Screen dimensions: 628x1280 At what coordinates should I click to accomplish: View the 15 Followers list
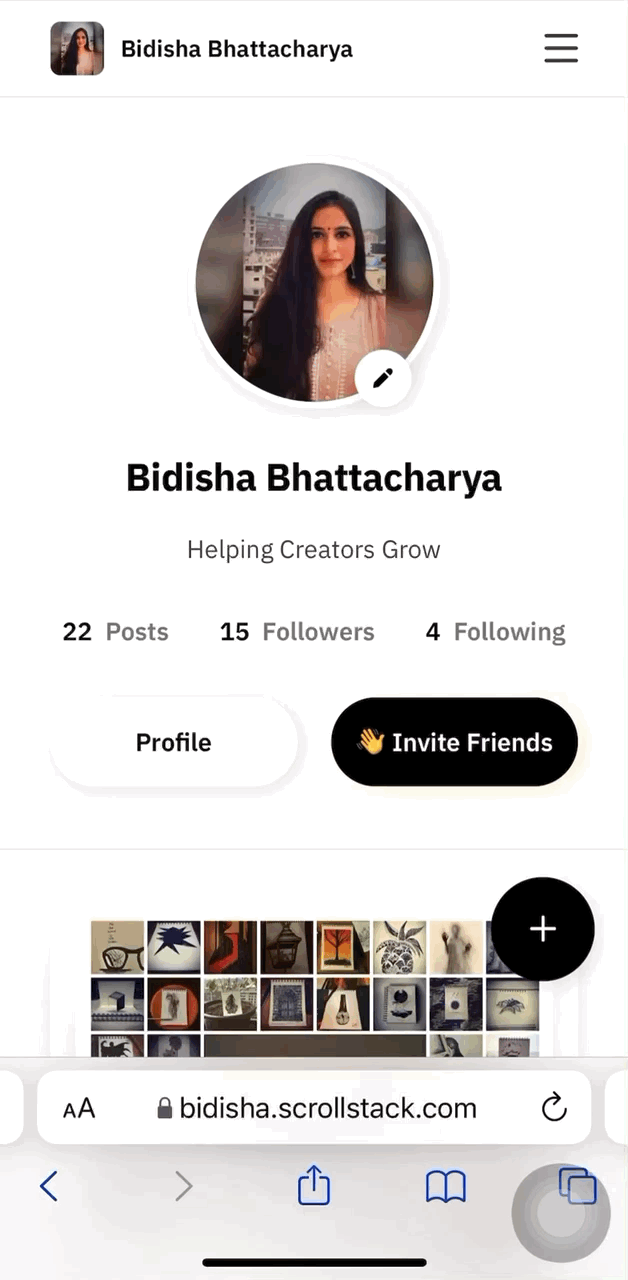coord(297,632)
